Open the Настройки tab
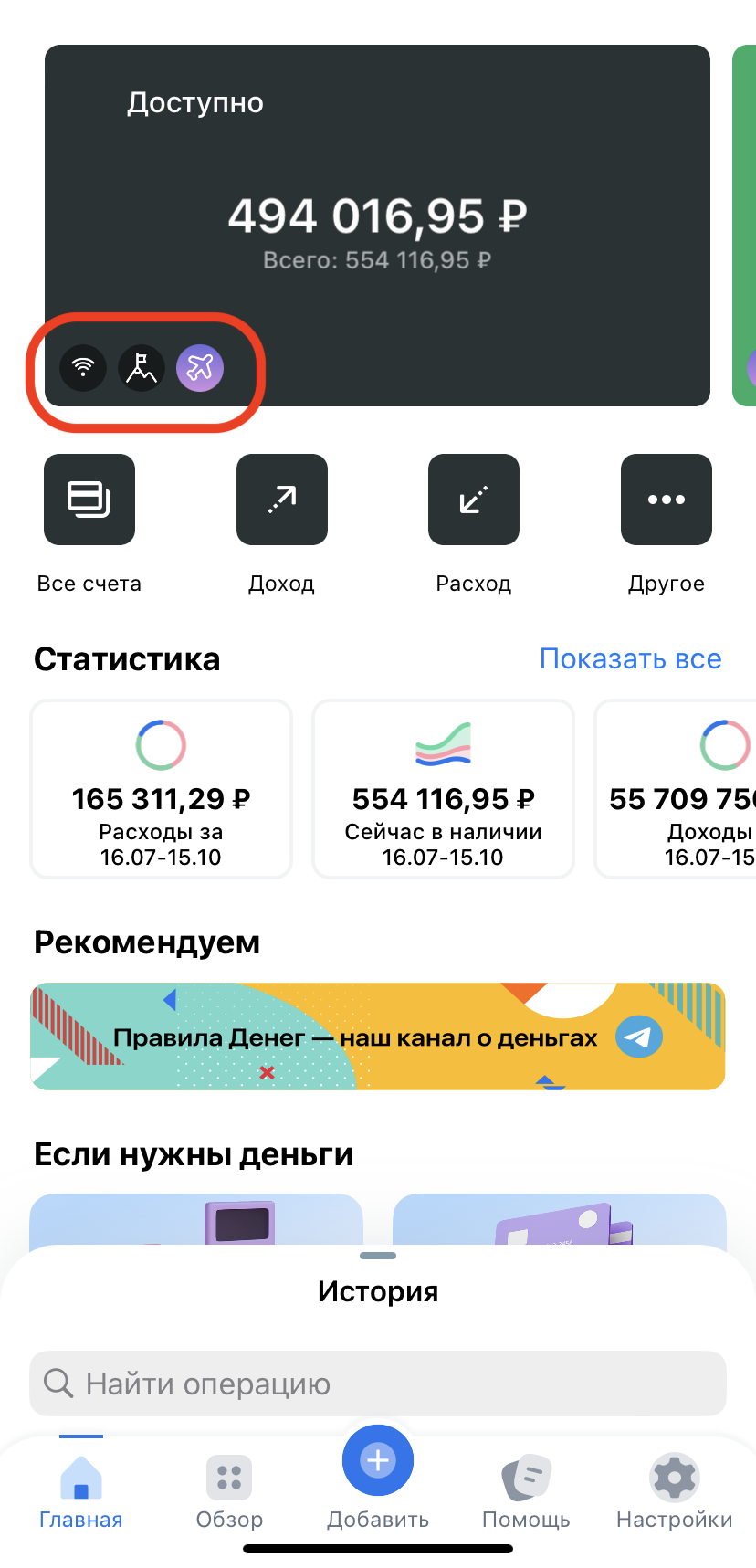 click(674, 1490)
